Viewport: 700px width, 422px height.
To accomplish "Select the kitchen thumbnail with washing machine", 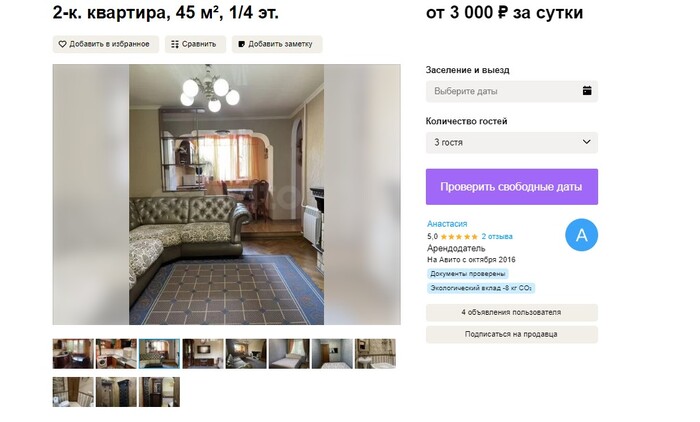I will point(116,354).
